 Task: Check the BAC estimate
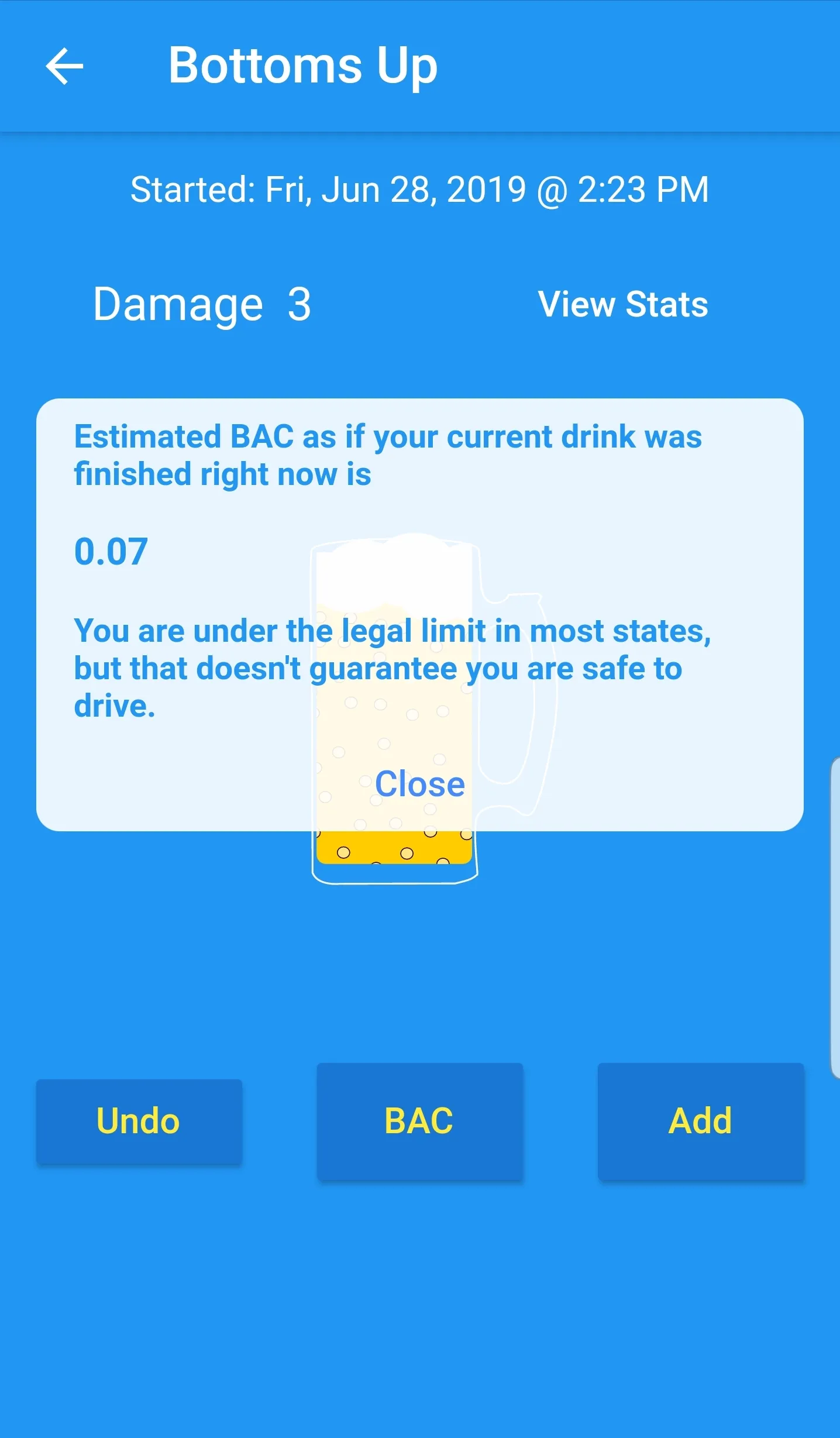coord(419,1121)
